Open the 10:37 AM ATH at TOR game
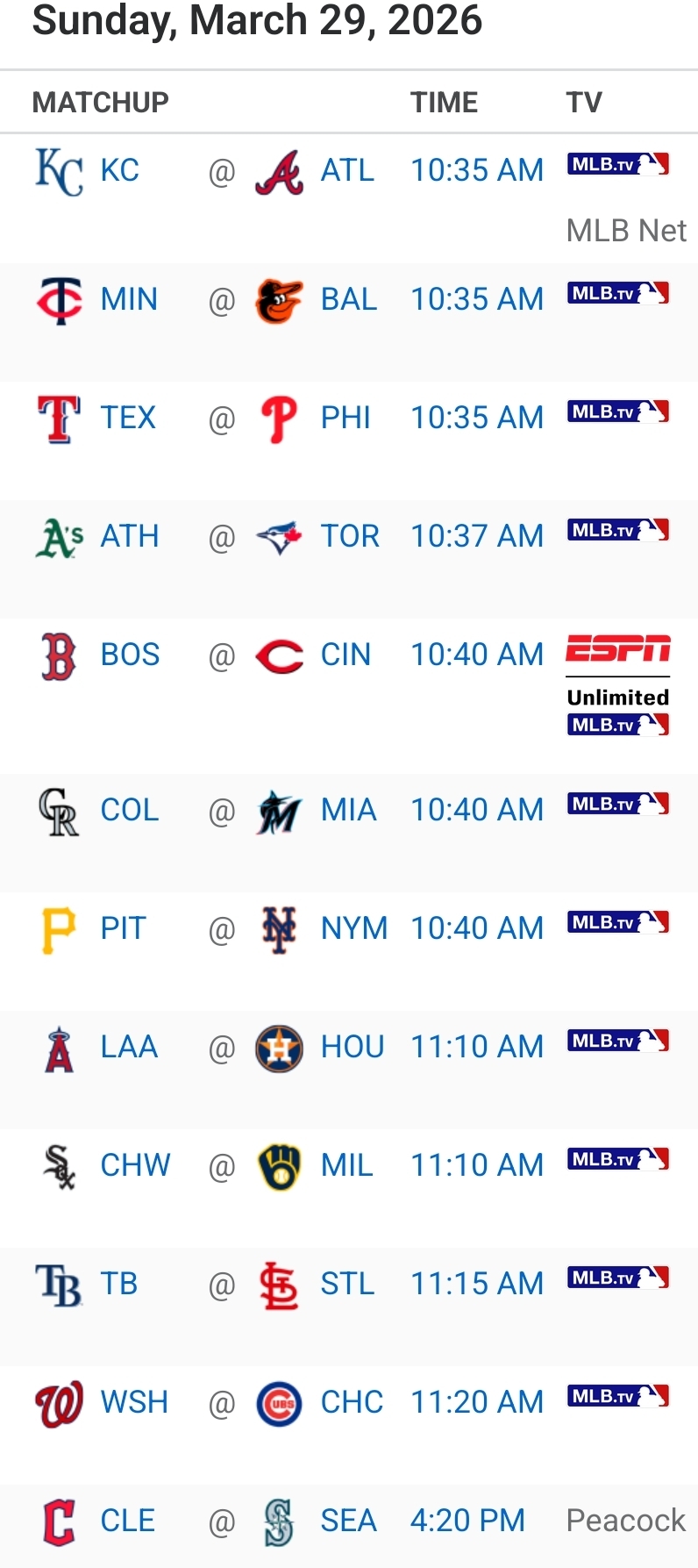Viewport: 698px width, 1568px height. [477, 536]
